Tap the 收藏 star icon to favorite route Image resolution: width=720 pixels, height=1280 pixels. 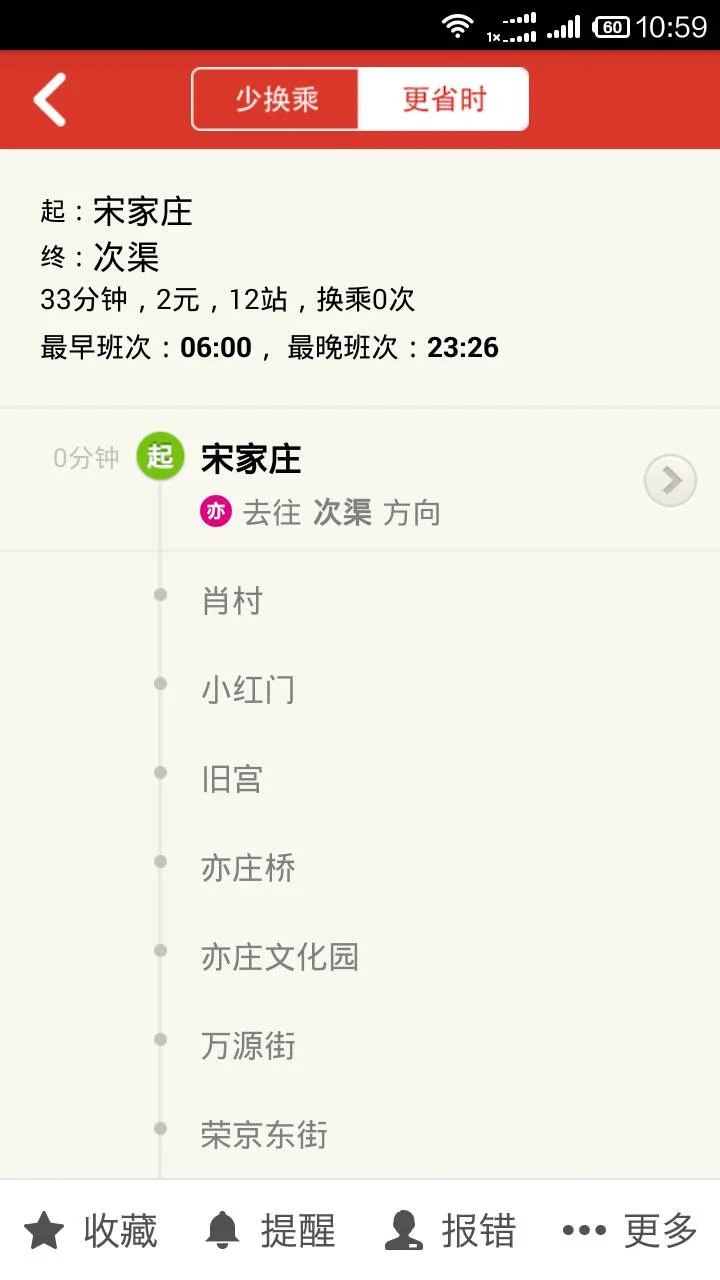42,1229
